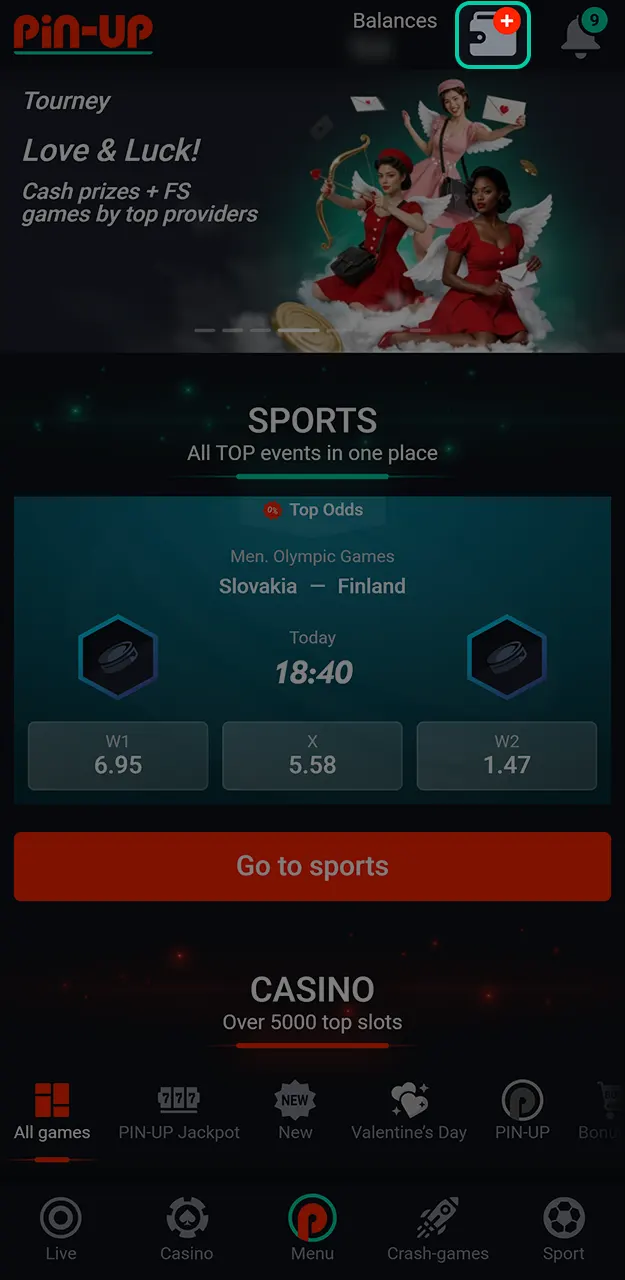Switch to the Casino bottom tab
This screenshot has width=625, height=1280.
pos(187,1230)
